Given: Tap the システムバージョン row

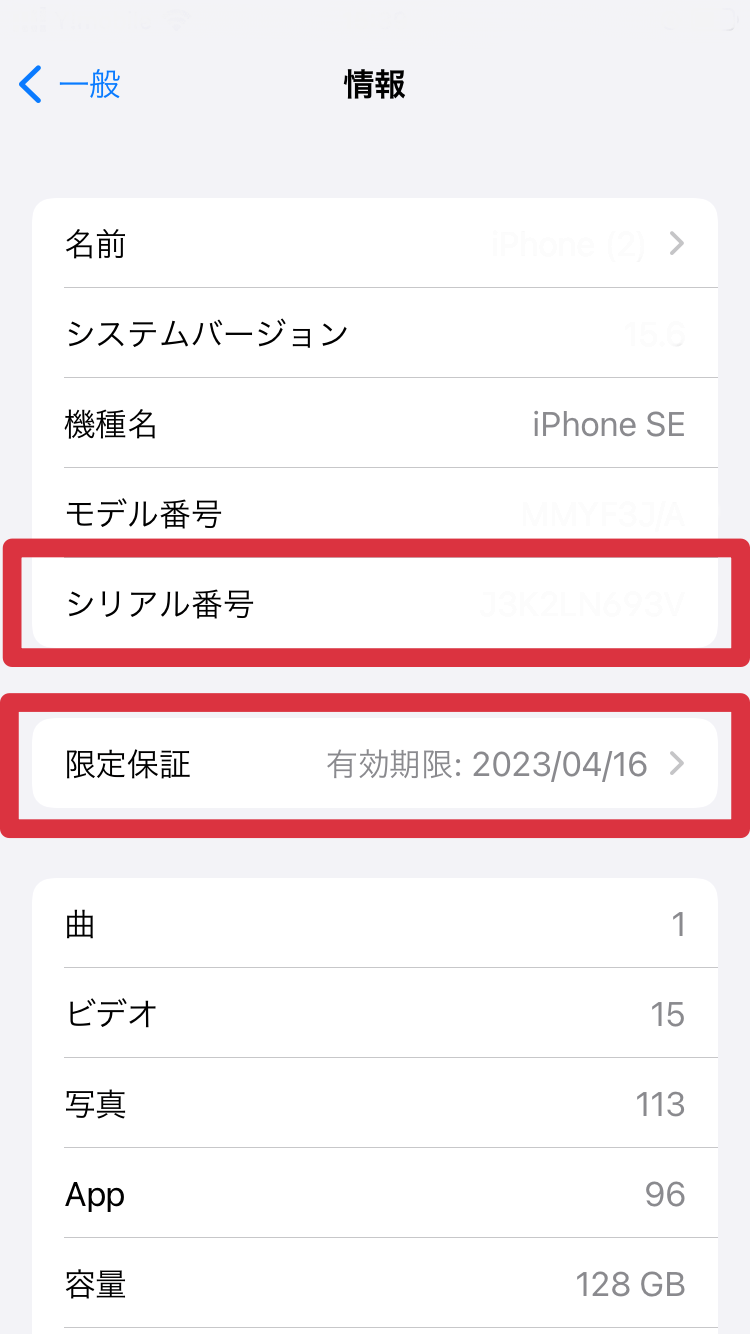Looking at the screenshot, I should (x=375, y=333).
